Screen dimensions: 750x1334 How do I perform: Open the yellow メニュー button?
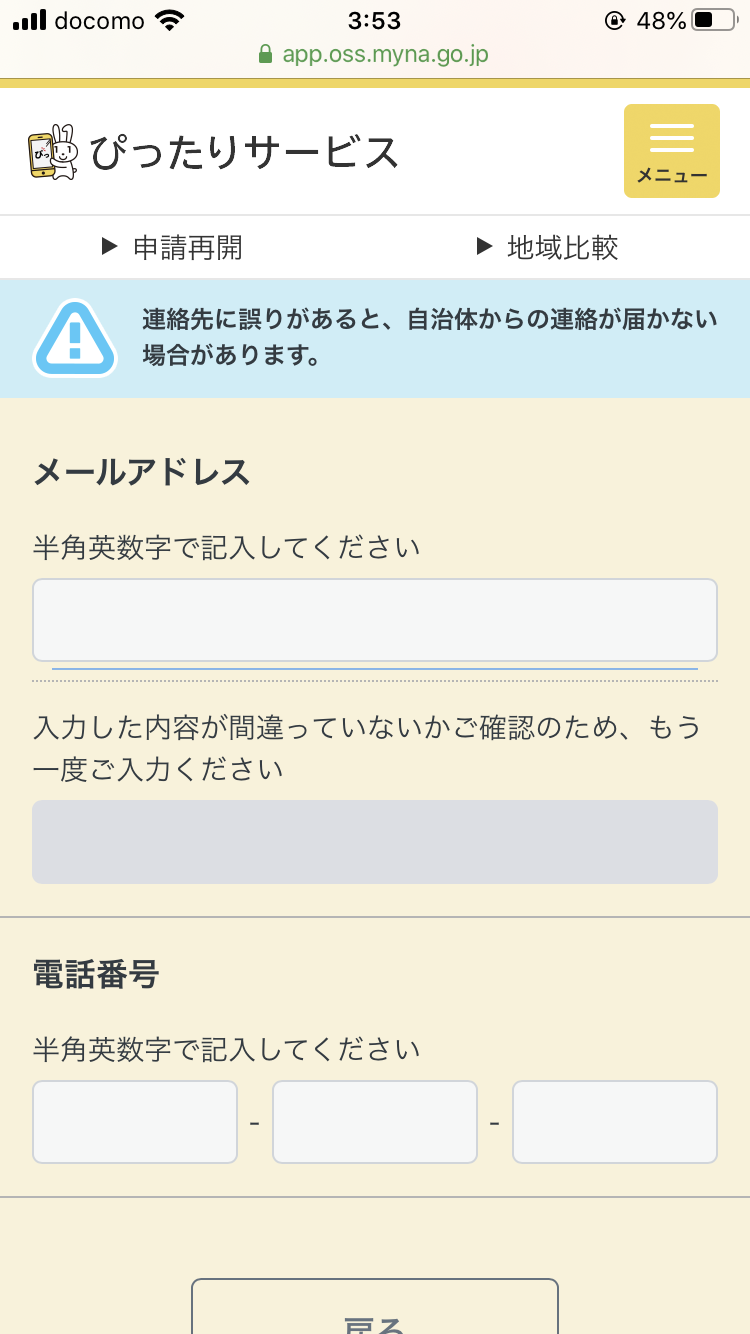tap(671, 151)
